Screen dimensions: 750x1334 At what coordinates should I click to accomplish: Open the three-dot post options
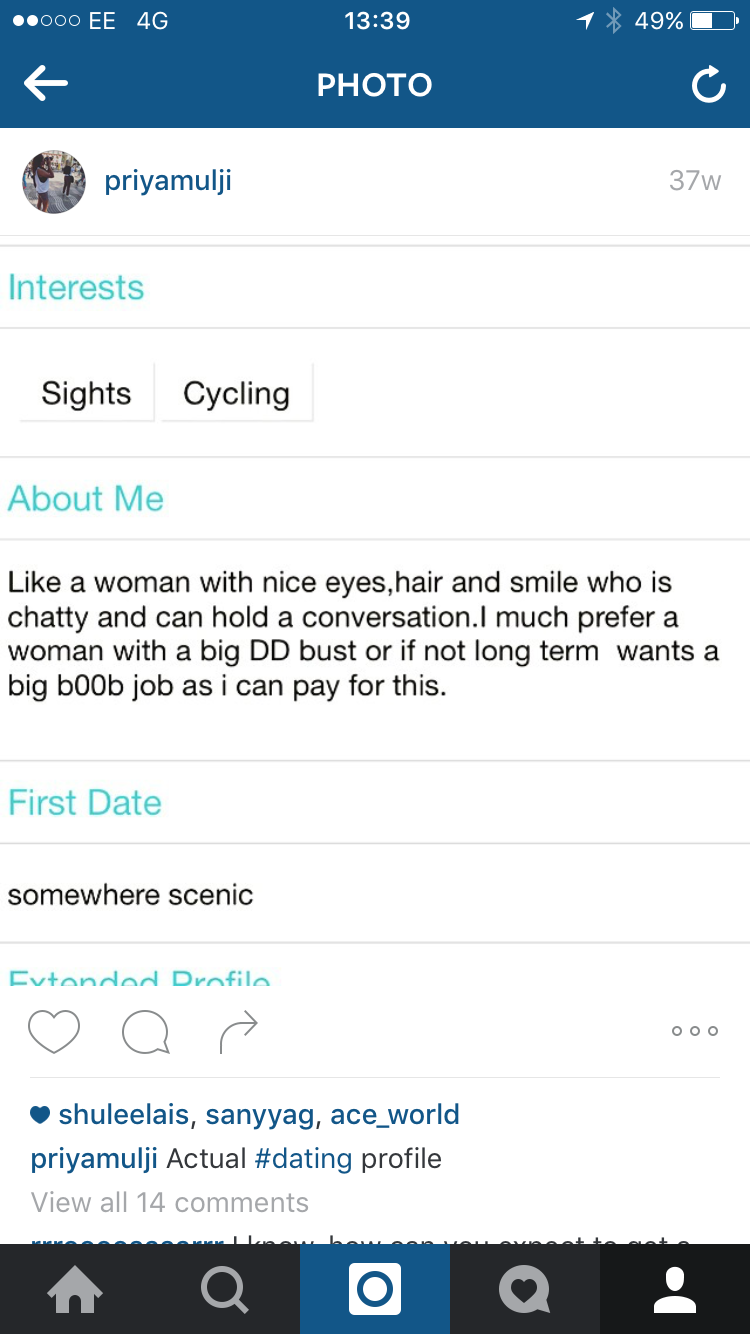[695, 1031]
